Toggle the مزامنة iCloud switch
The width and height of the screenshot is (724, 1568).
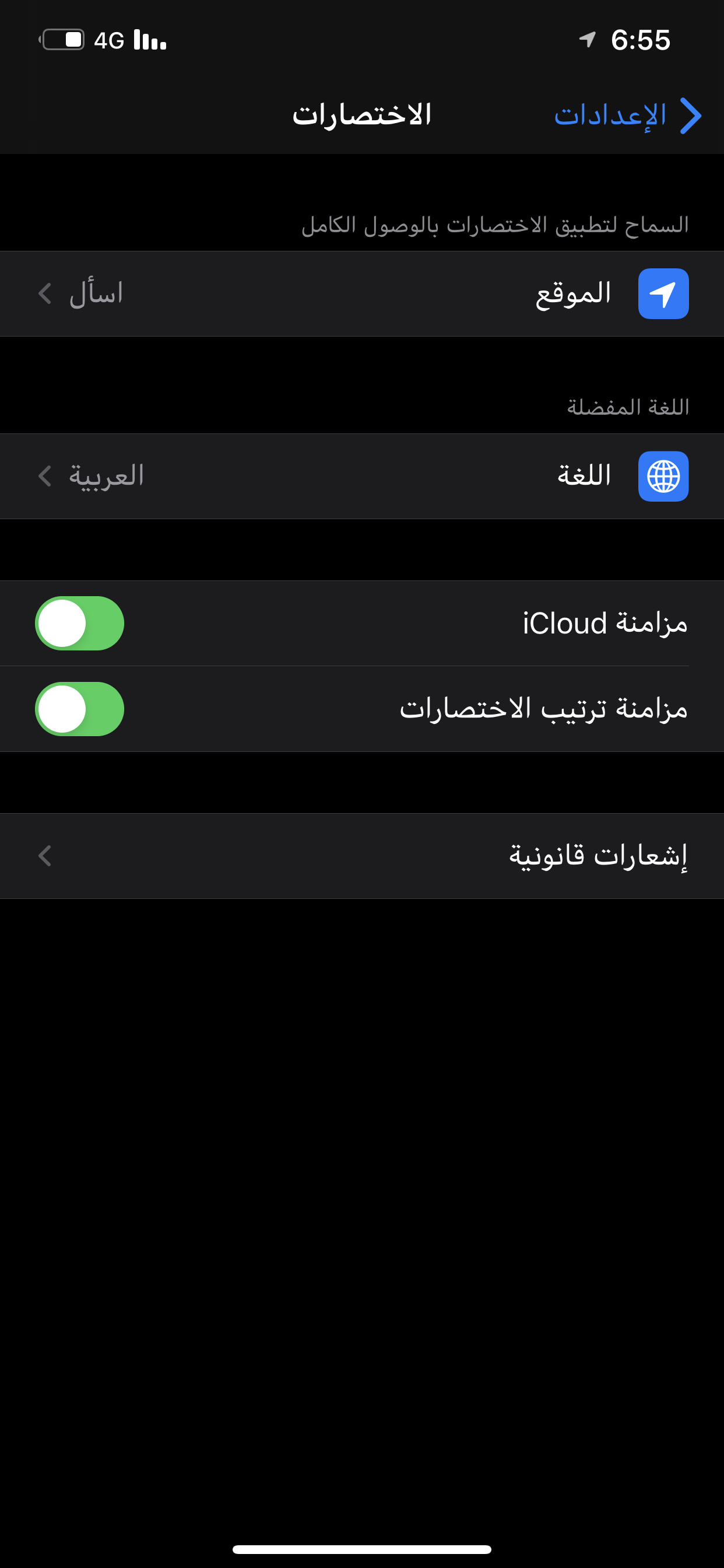pyautogui.click(x=80, y=624)
